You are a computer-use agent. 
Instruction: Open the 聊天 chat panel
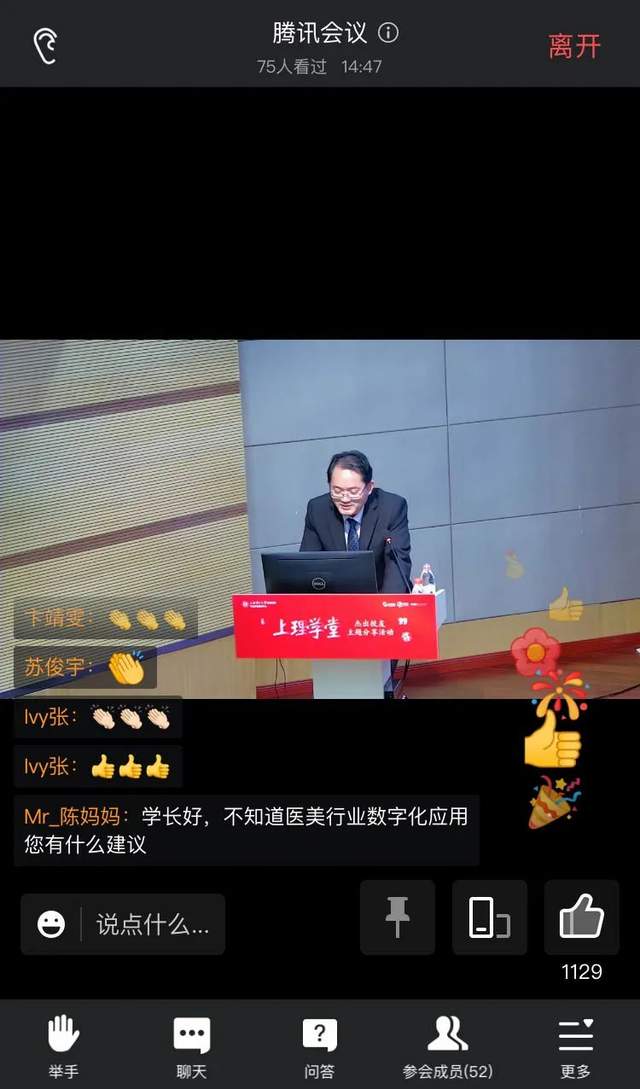[x=191, y=1045]
